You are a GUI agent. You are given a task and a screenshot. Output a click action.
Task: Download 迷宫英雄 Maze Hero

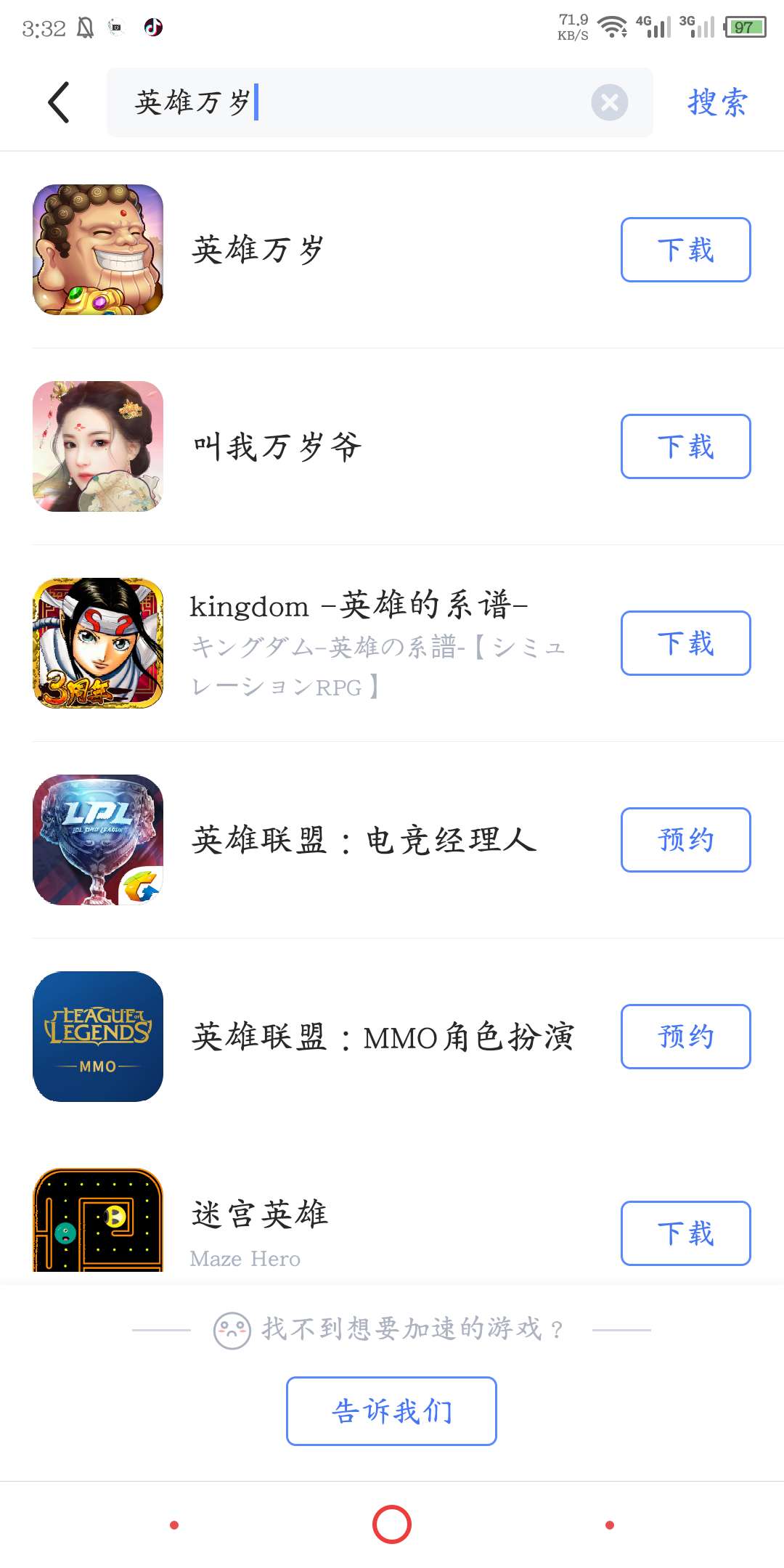tap(685, 1233)
